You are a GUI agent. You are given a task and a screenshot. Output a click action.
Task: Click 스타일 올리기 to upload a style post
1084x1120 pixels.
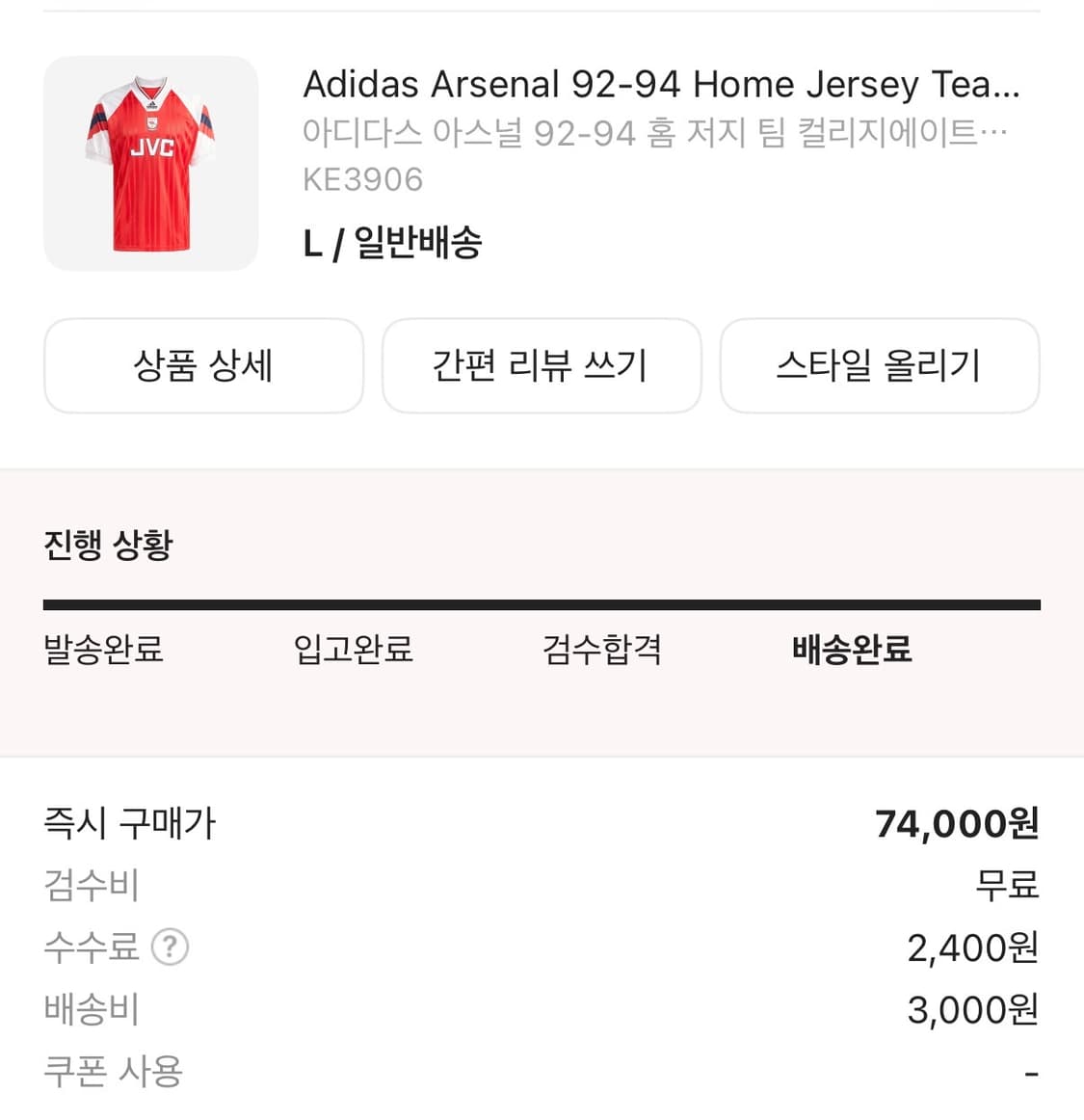(x=880, y=366)
